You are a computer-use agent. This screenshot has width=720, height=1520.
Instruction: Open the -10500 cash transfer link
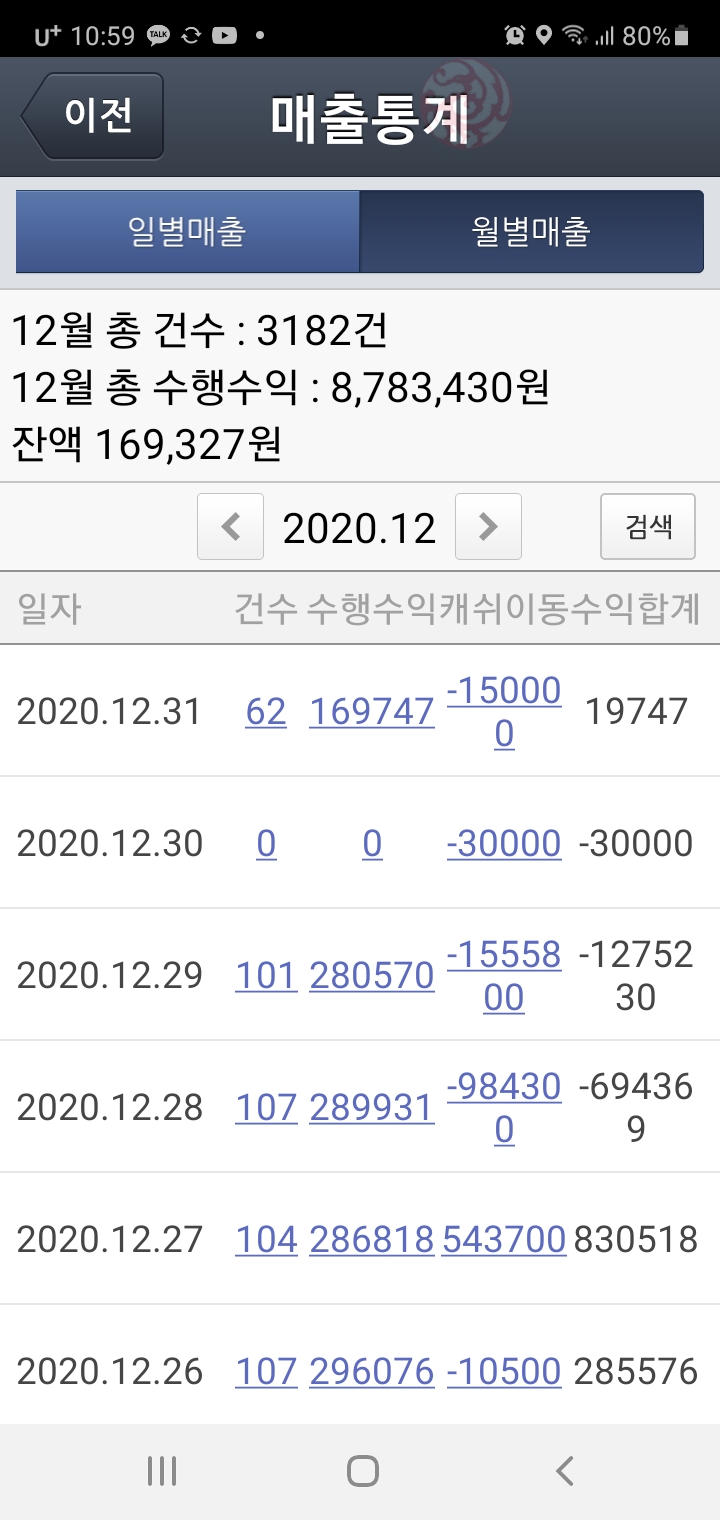pyautogui.click(x=504, y=1372)
